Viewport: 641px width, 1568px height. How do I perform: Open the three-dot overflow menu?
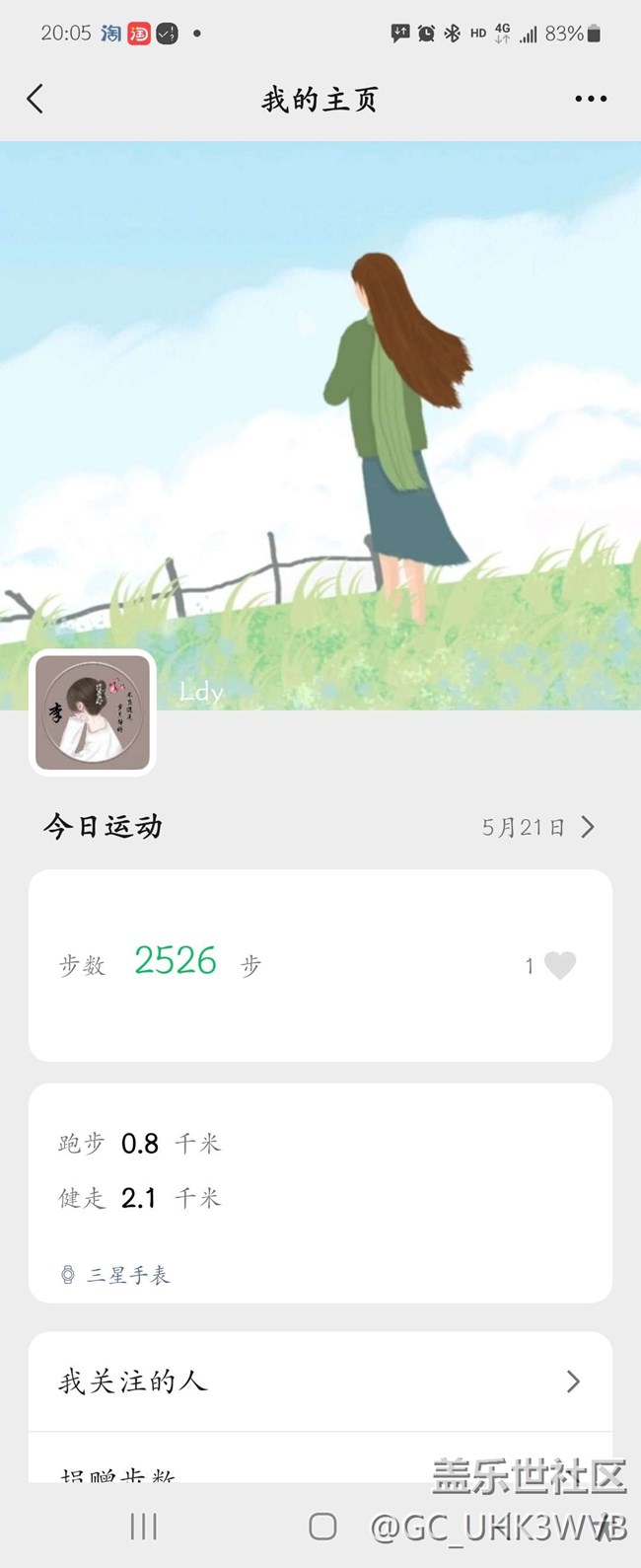tap(590, 99)
